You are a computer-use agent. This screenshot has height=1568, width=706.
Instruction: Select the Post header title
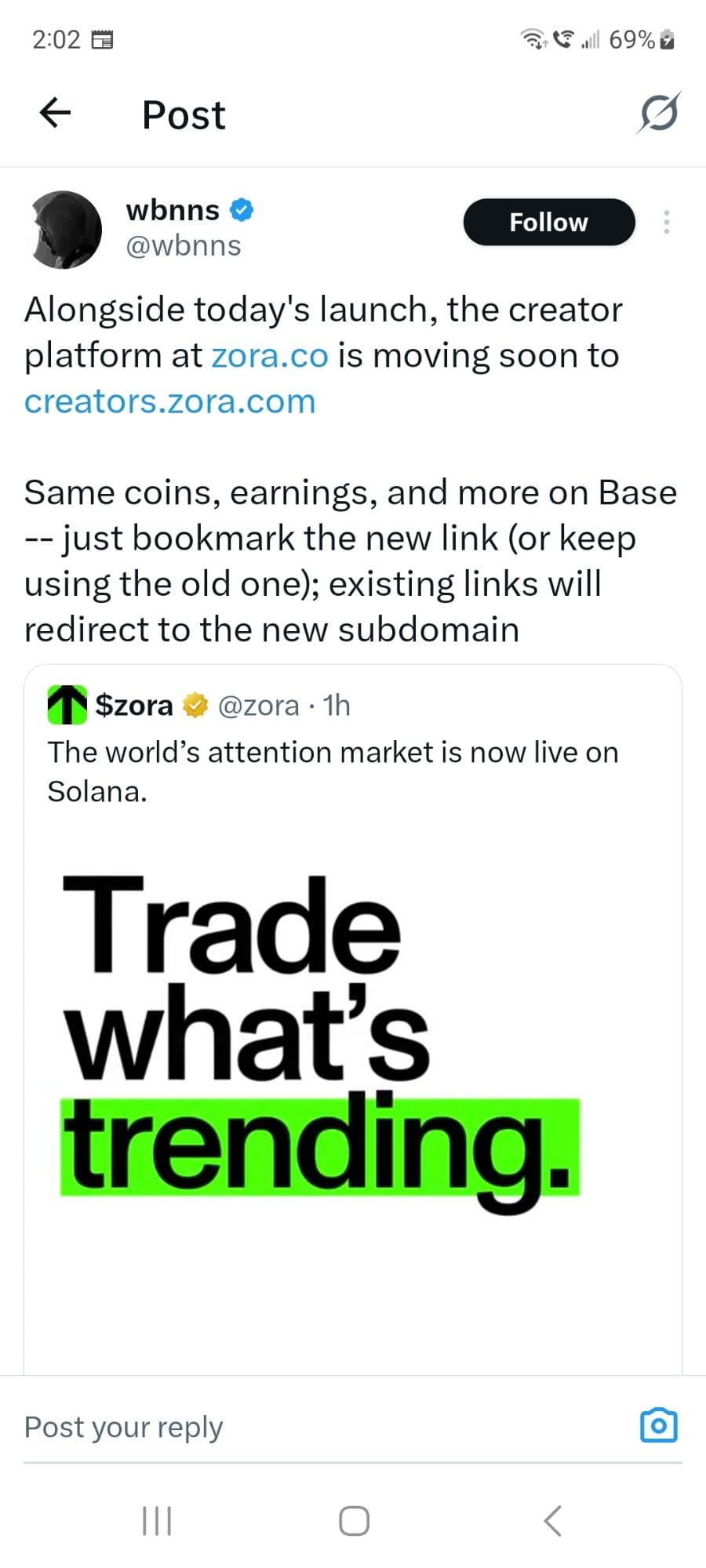183,114
